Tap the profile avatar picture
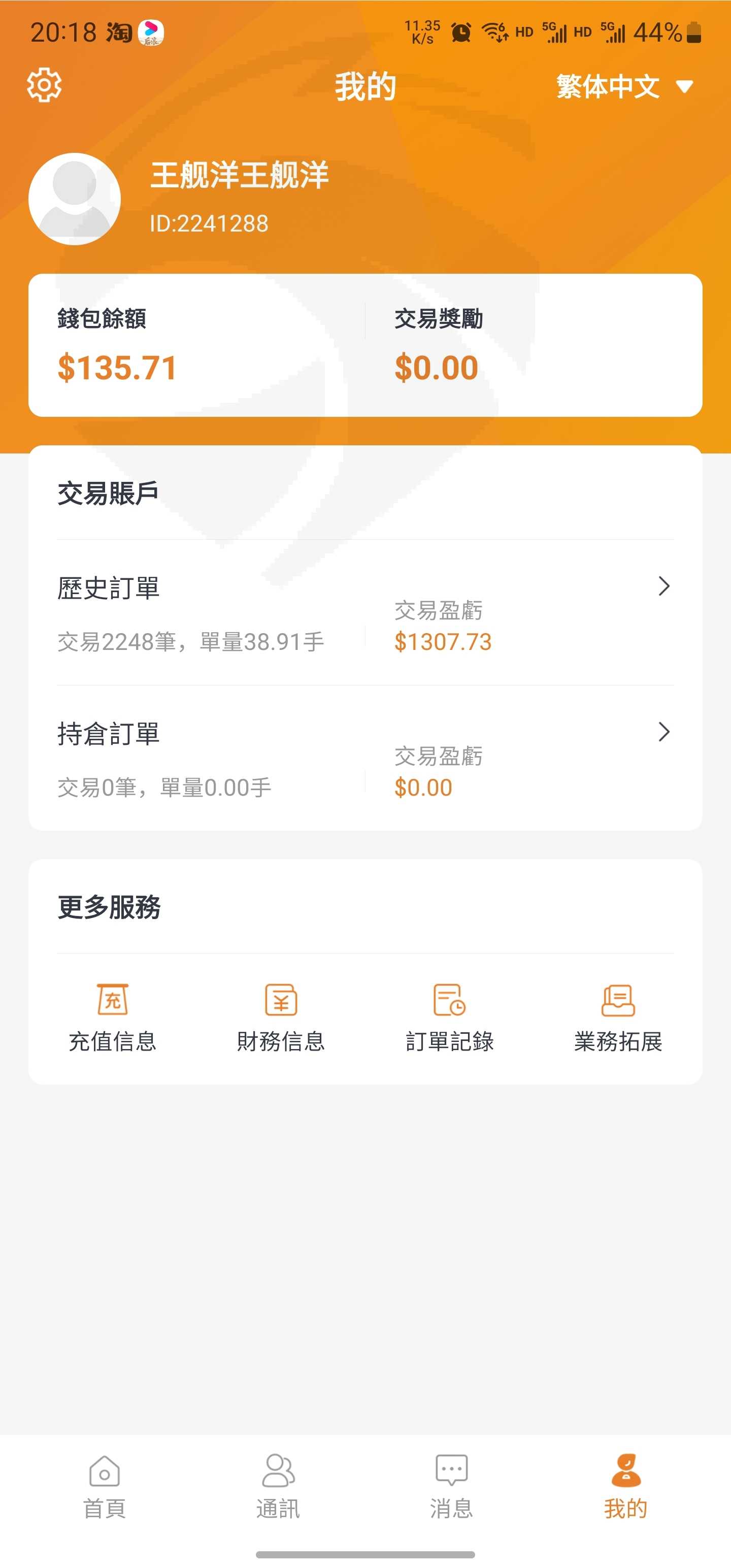 [x=74, y=199]
